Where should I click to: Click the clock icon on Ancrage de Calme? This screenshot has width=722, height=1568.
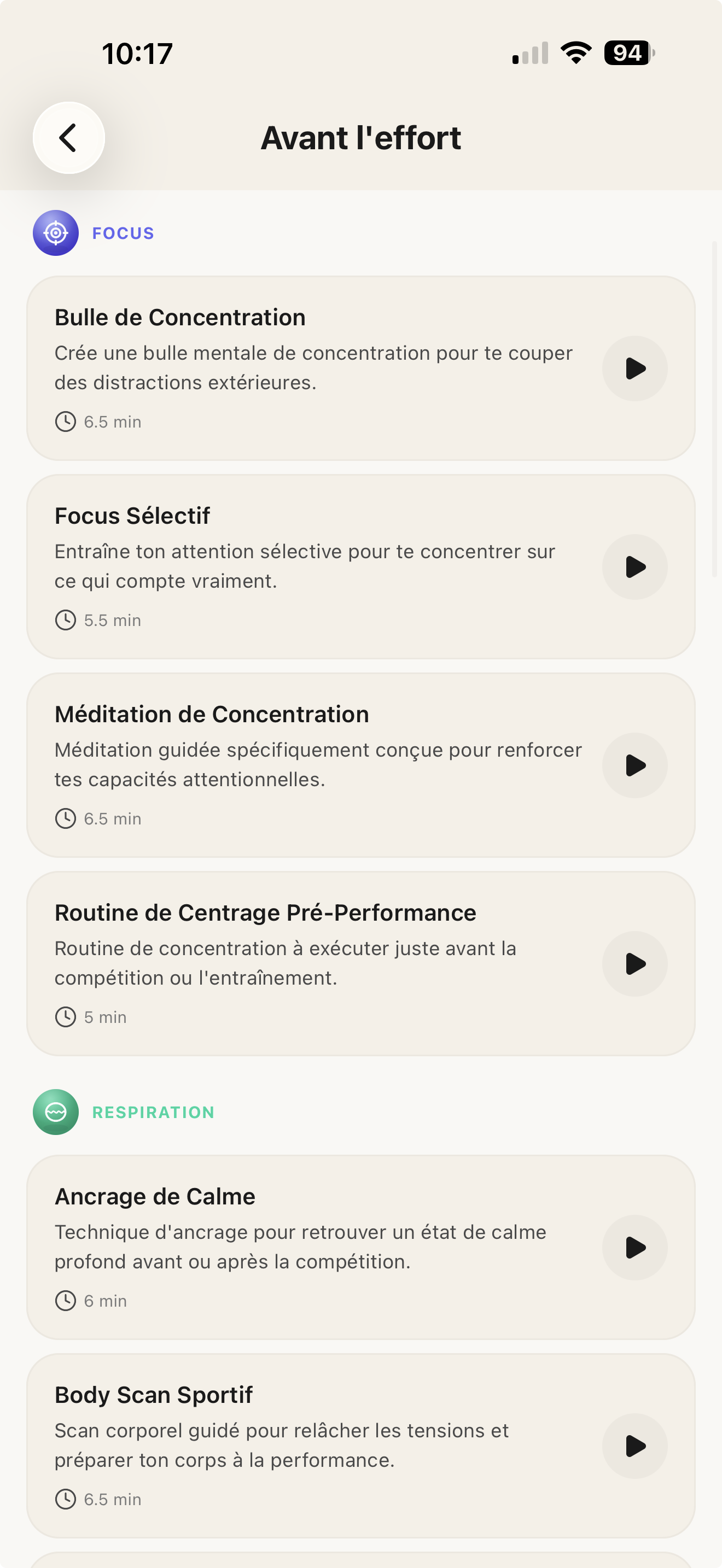[65, 1300]
